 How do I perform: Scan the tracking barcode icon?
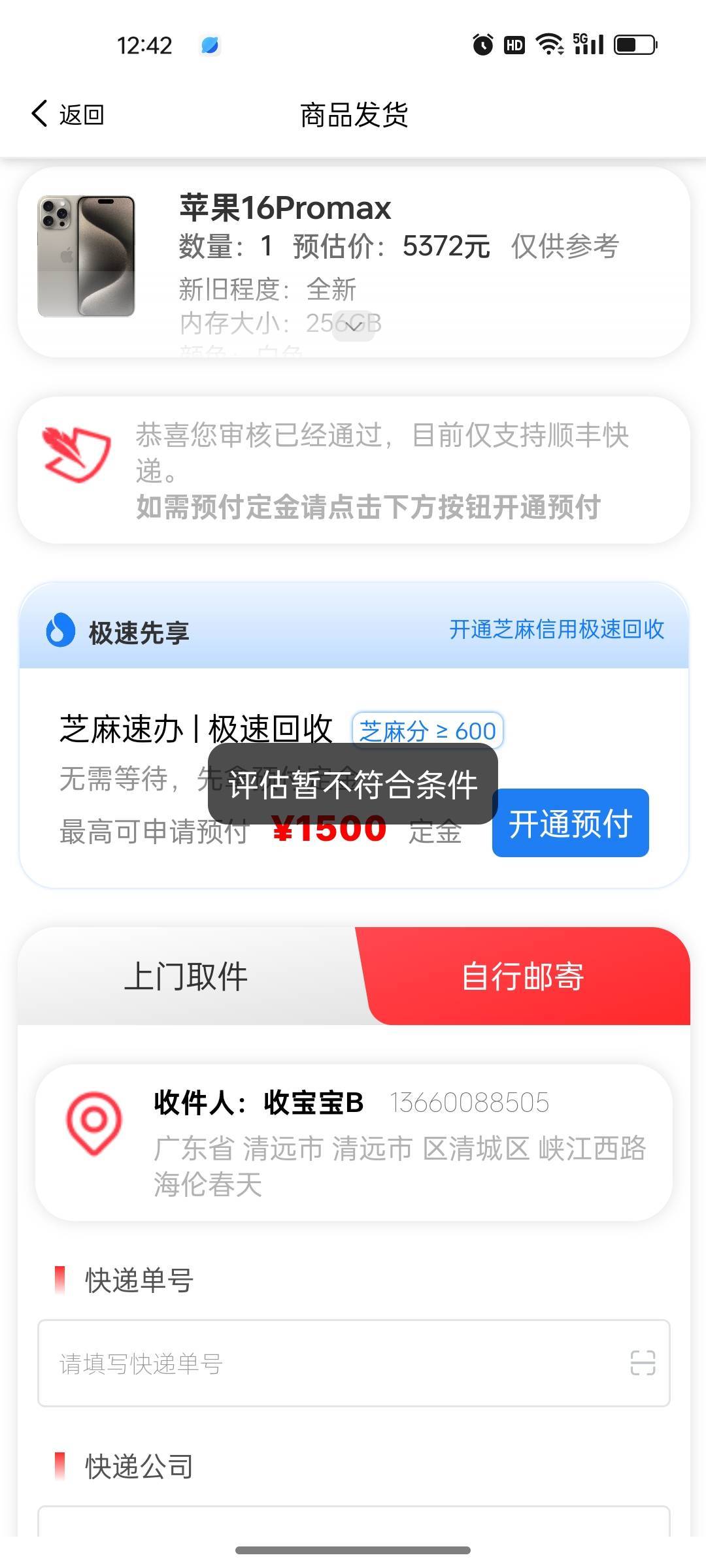point(643,1363)
